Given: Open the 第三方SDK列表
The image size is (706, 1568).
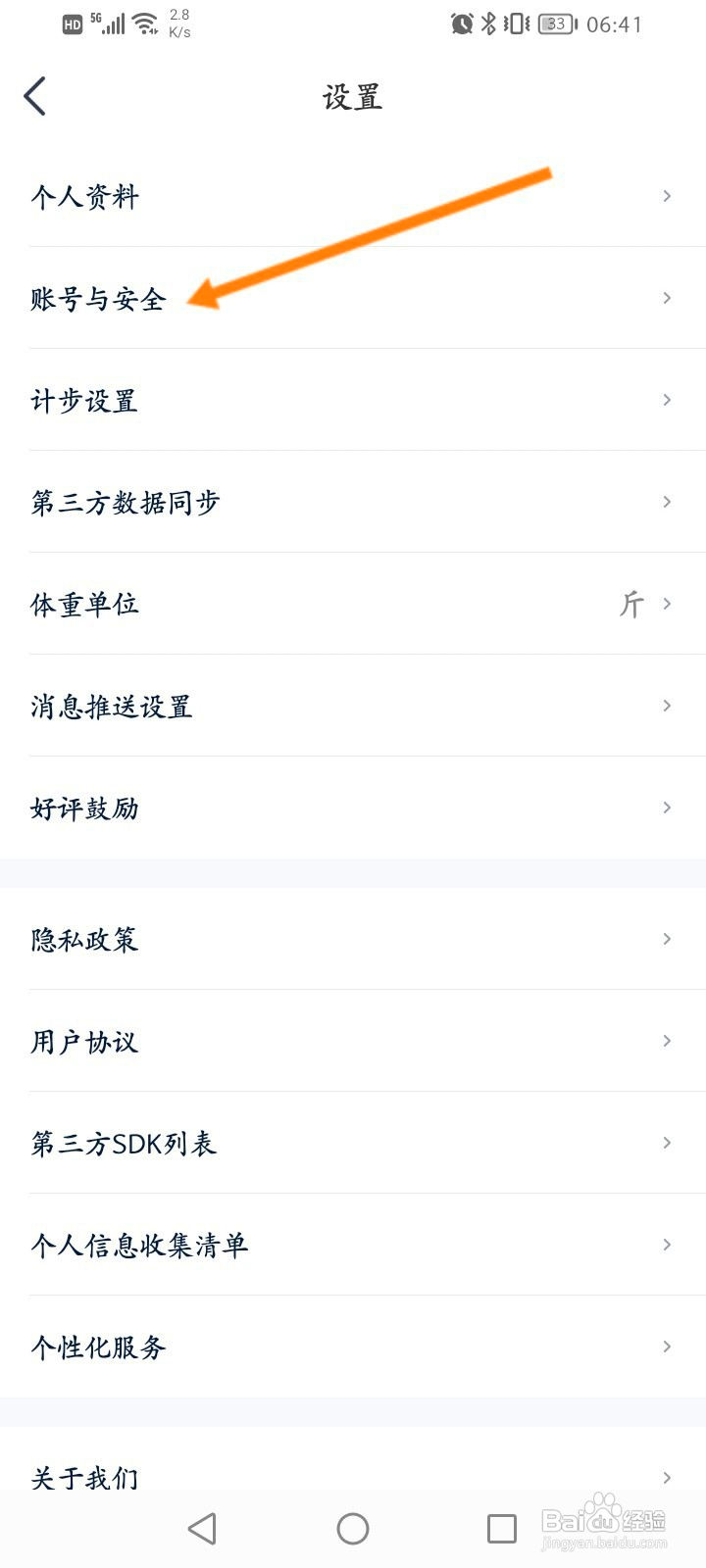Looking at the screenshot, I should 353,1143.
